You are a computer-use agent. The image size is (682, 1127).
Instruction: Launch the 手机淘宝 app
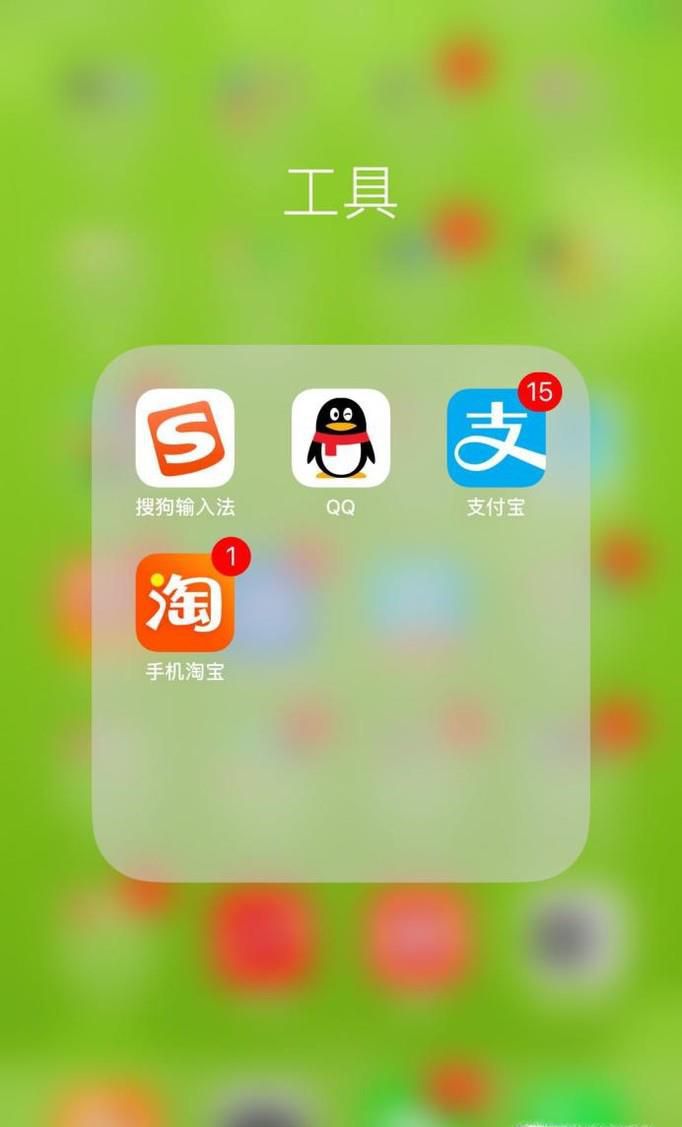[185, 602]
